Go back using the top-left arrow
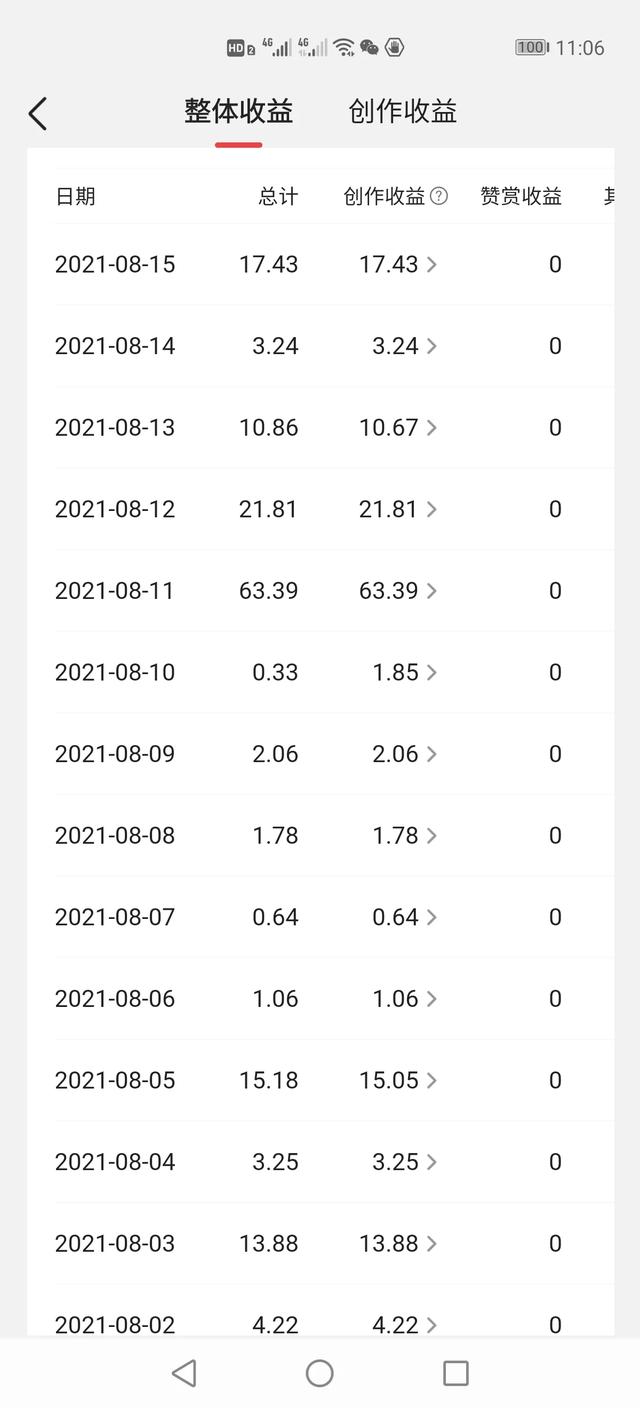This screenshot has height=1408, width=640. coord(38,113)
